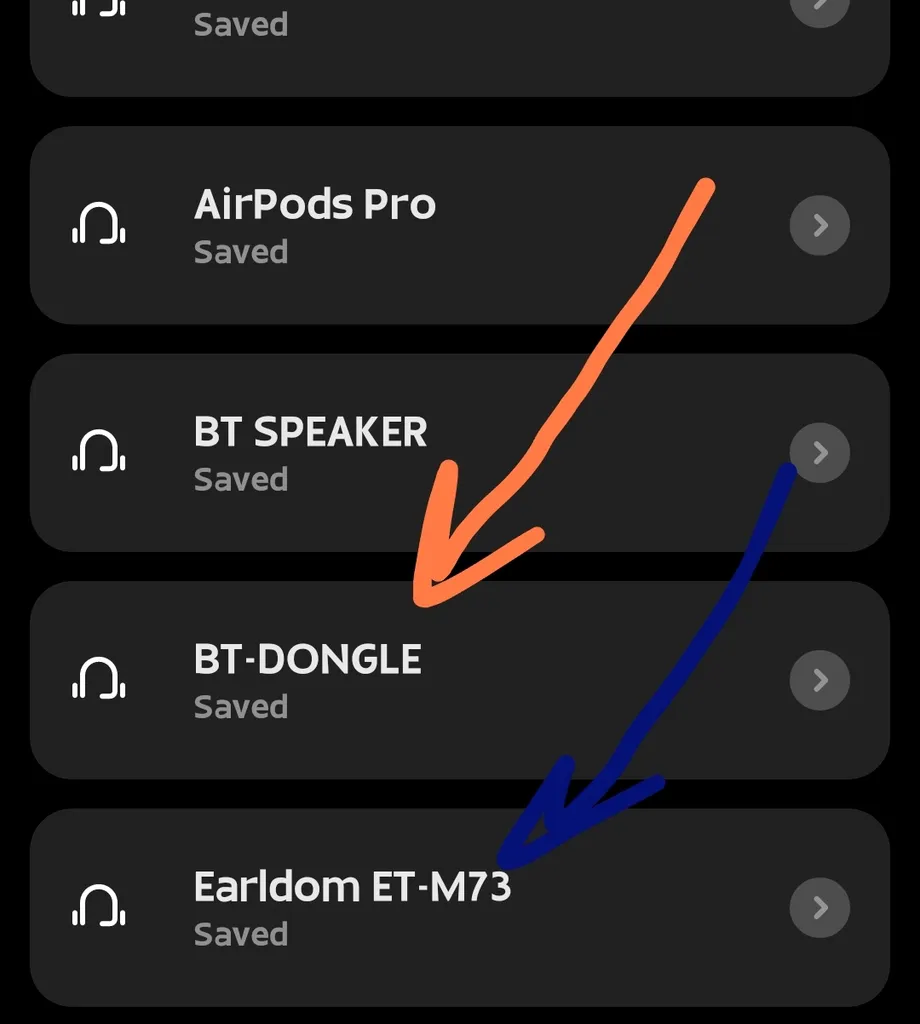Connect to the BT-DONGLE device
The height and width of the screenshot is (1024, 920).
click(x=307, y=679)
